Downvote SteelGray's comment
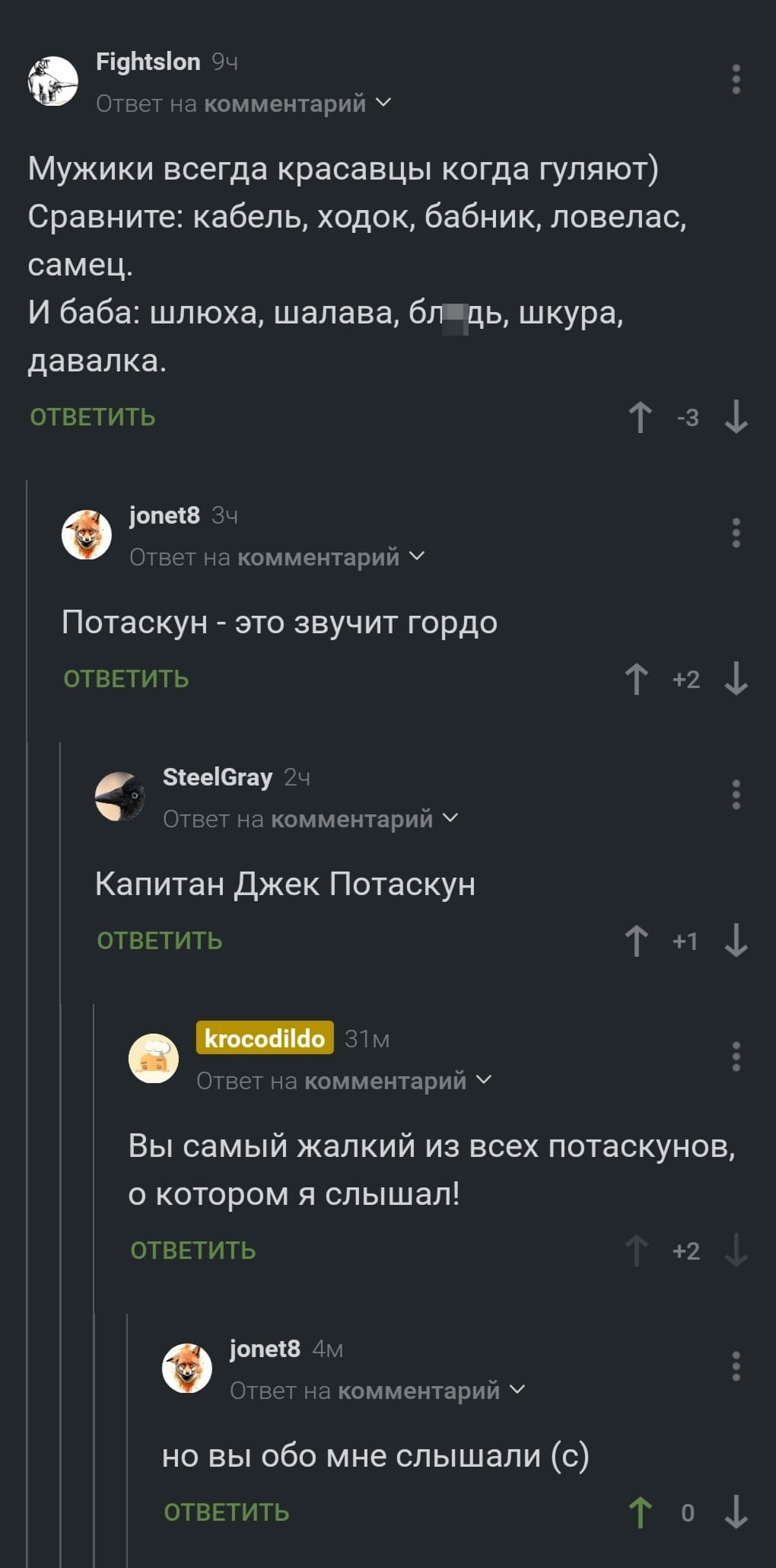The height and width of the screenshot is (1568, 776). pos(736,941)
